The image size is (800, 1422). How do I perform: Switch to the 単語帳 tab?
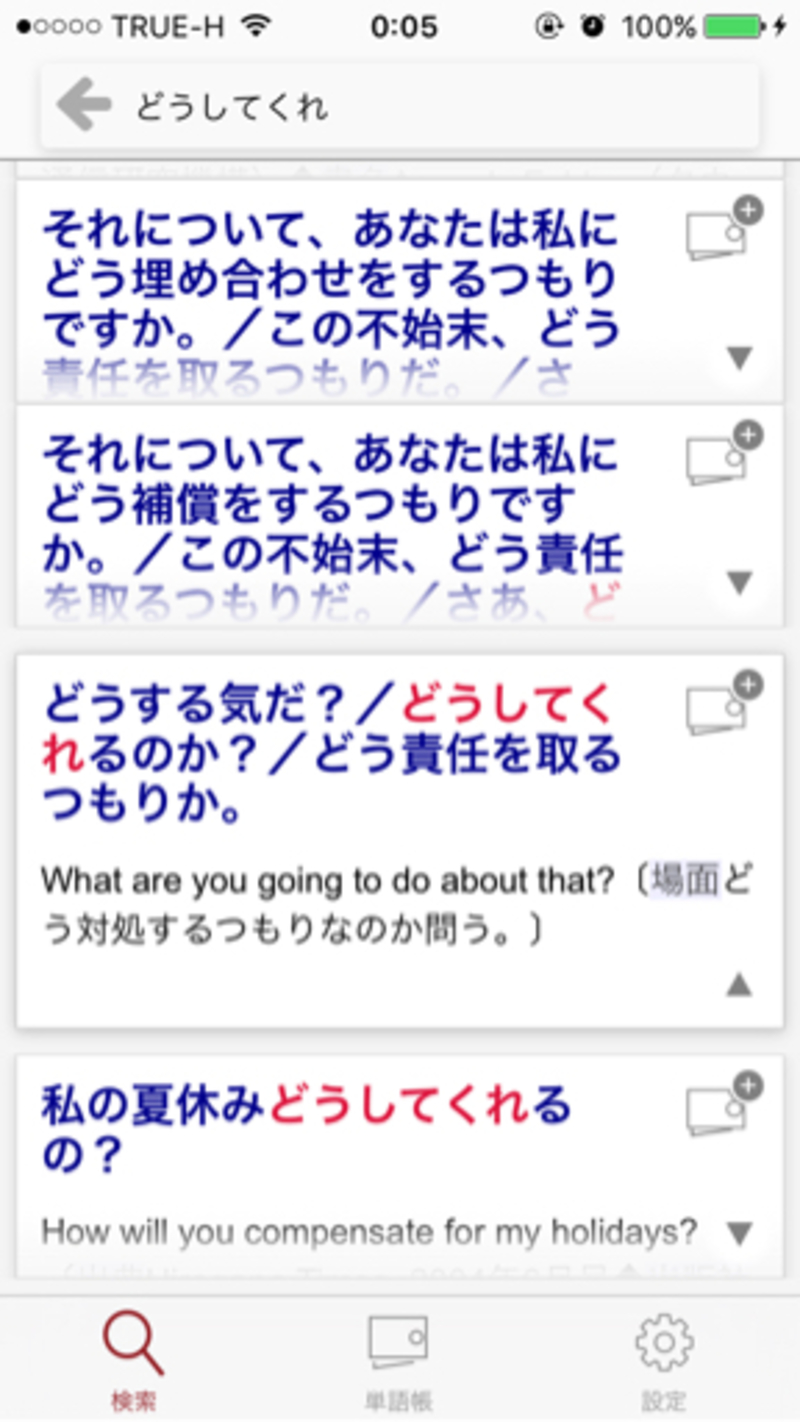pyautogui.click(x=399, y=1360)
